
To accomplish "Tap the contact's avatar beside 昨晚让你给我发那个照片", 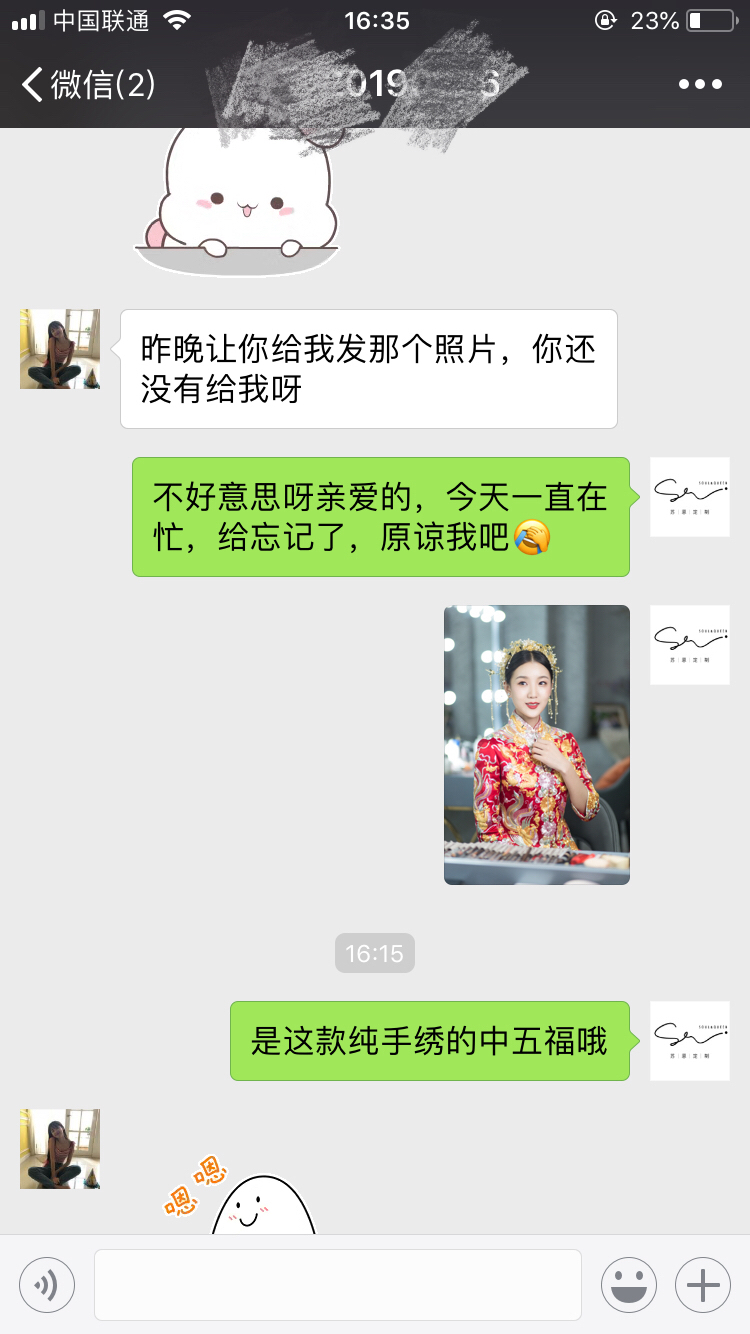I will [60, 349].
